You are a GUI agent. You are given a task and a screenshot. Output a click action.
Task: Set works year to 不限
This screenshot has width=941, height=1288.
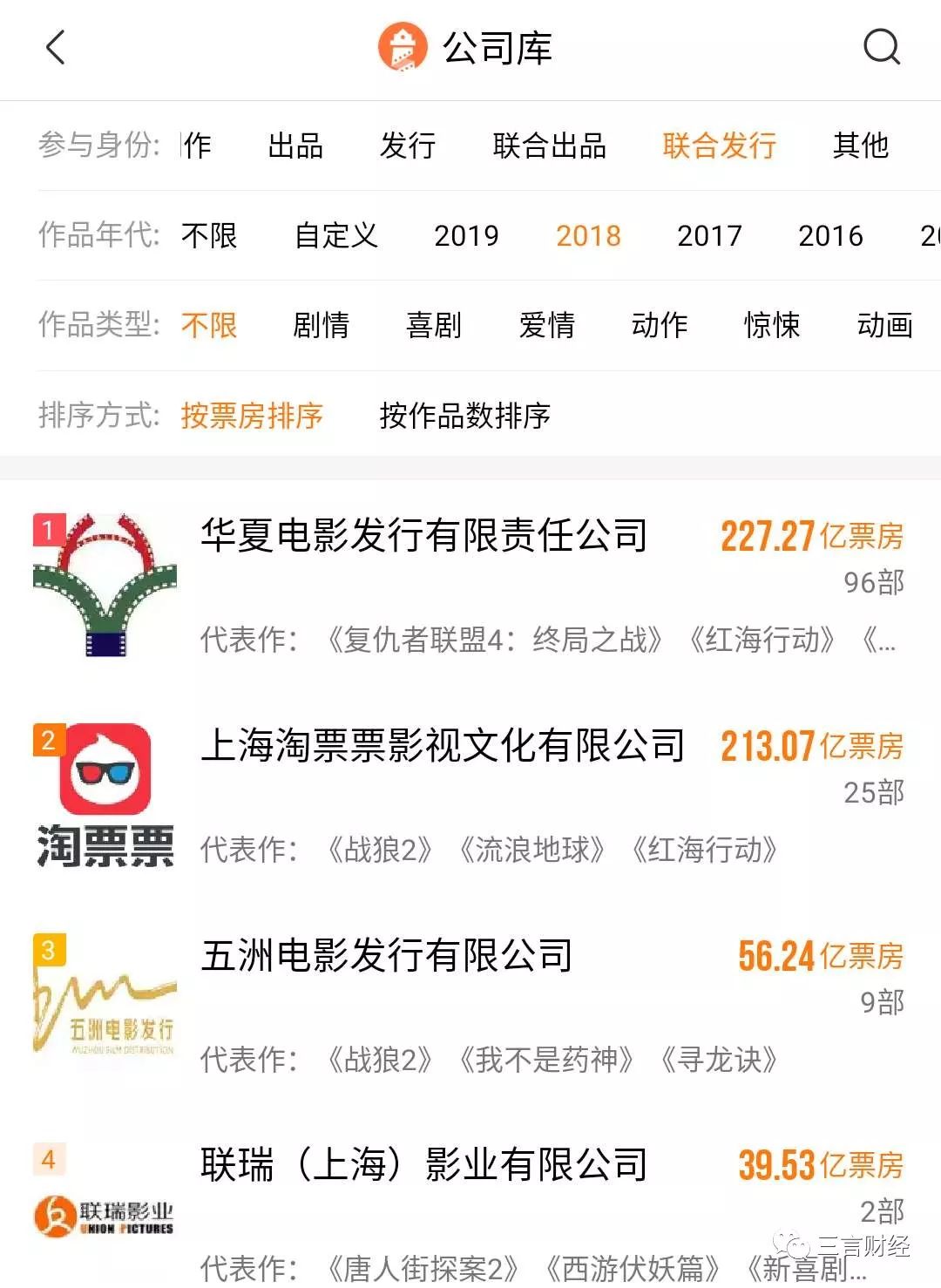point(209,235)
